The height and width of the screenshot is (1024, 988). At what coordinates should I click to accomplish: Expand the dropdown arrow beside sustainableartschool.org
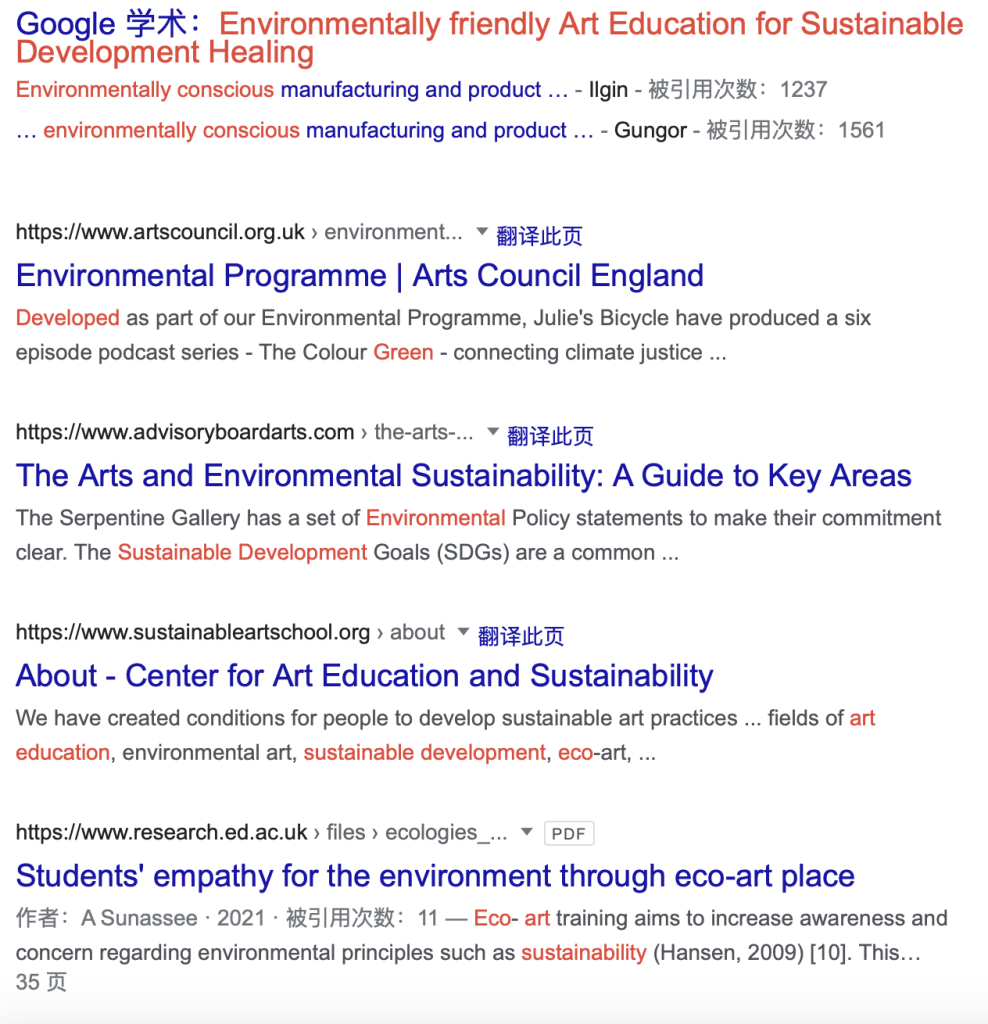click(463, 632)
